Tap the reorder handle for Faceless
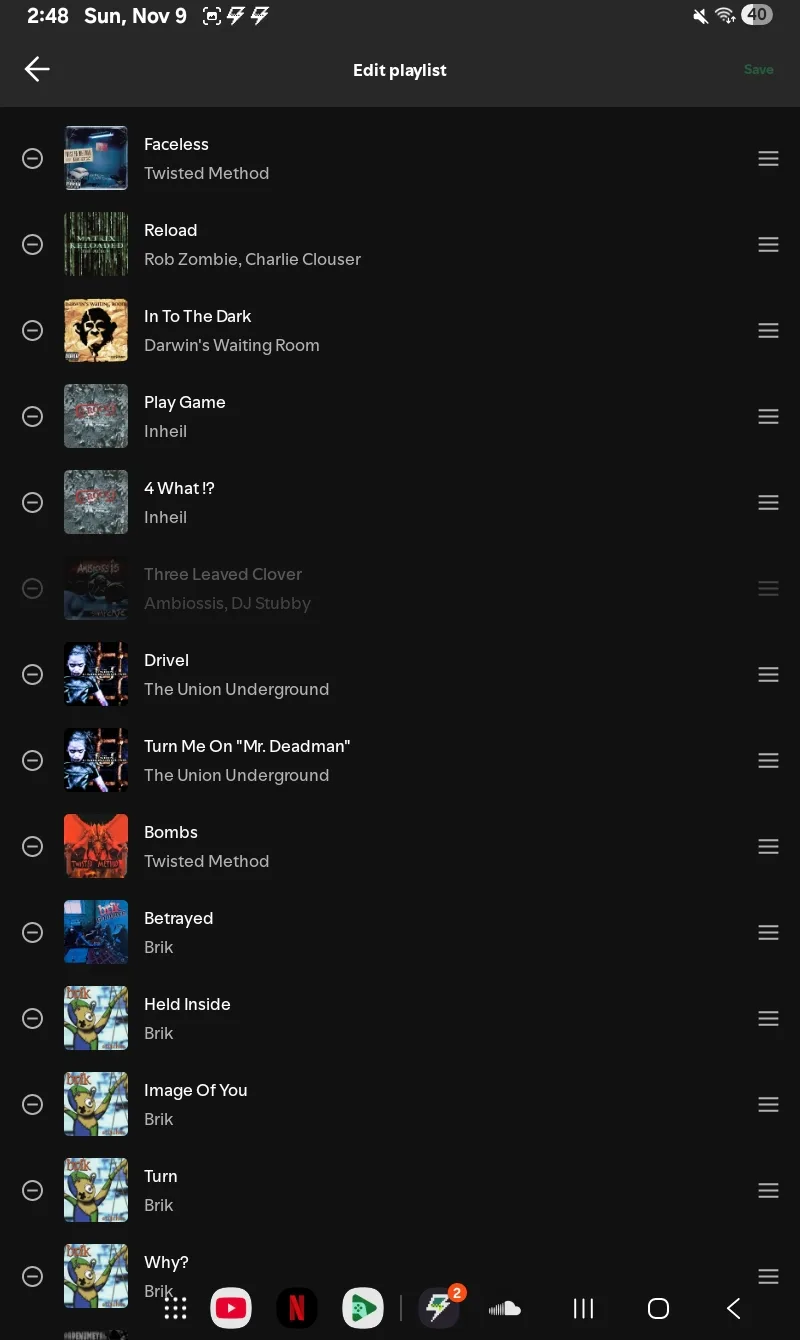 point(768,158)
